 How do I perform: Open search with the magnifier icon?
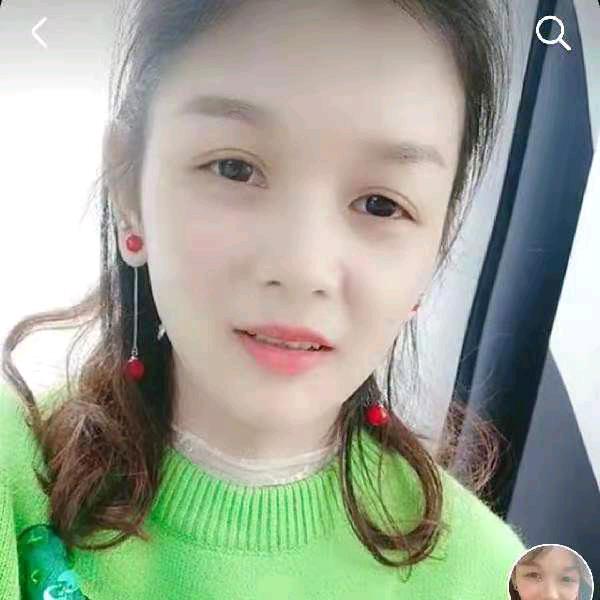(x=553, y=33)
